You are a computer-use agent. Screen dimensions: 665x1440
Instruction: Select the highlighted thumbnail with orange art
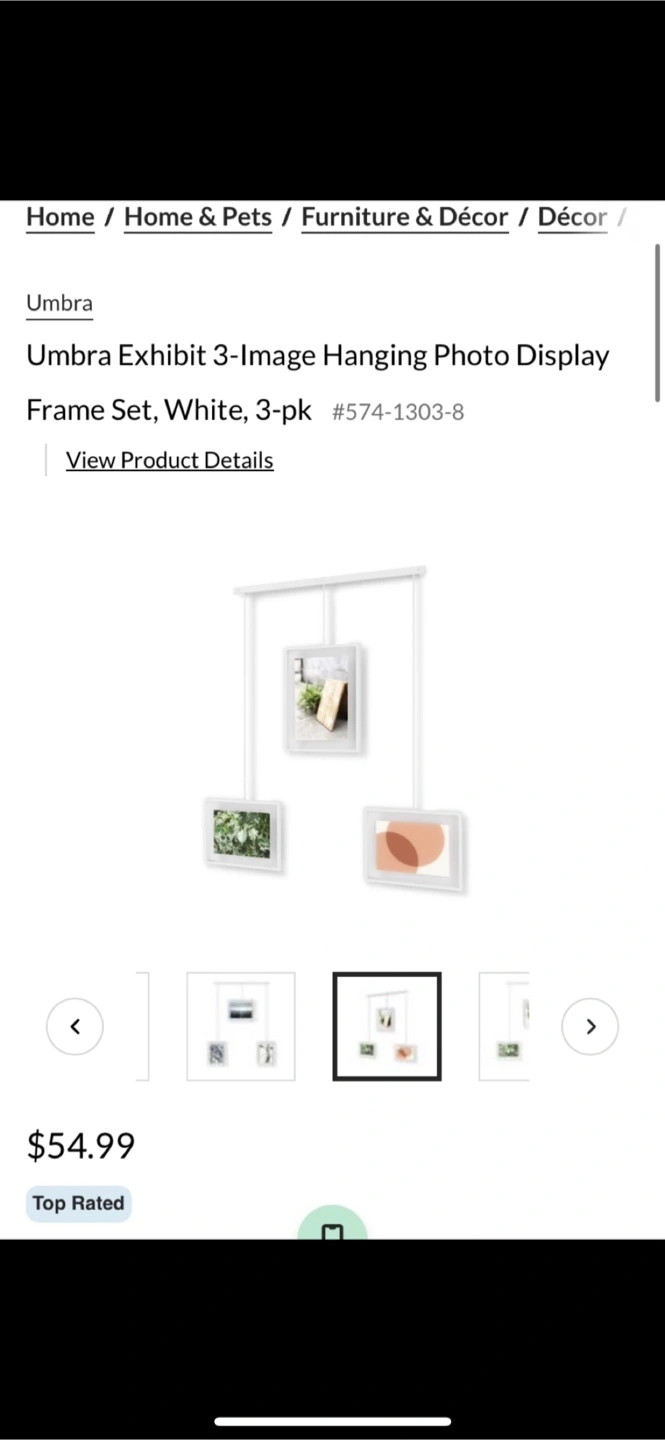click(x=387, y=1026)
